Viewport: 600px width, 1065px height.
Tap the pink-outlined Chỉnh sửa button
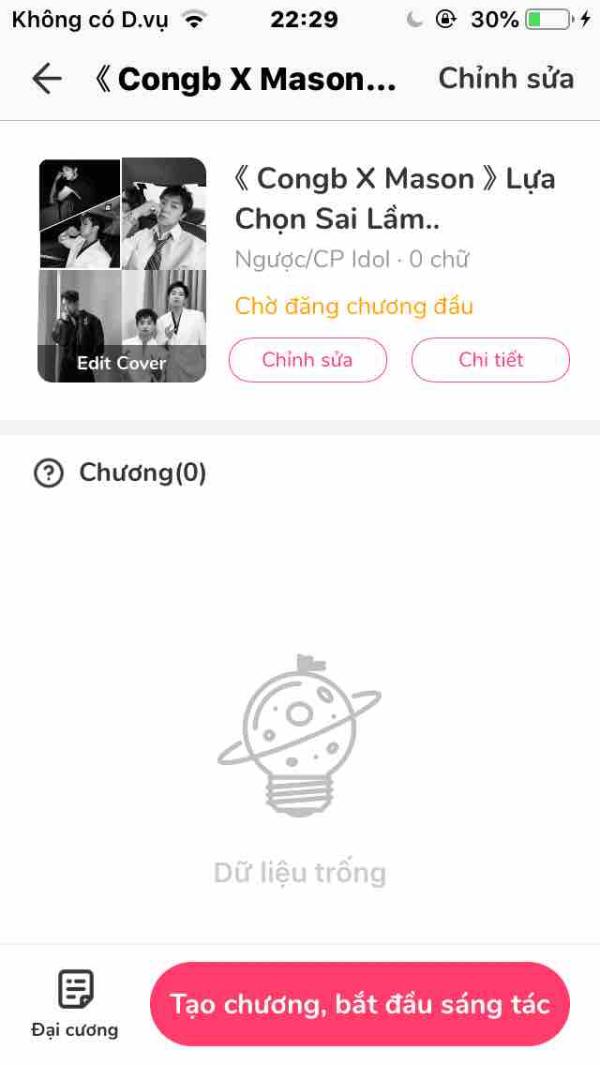pyautogui.click(x=307, y=360)
